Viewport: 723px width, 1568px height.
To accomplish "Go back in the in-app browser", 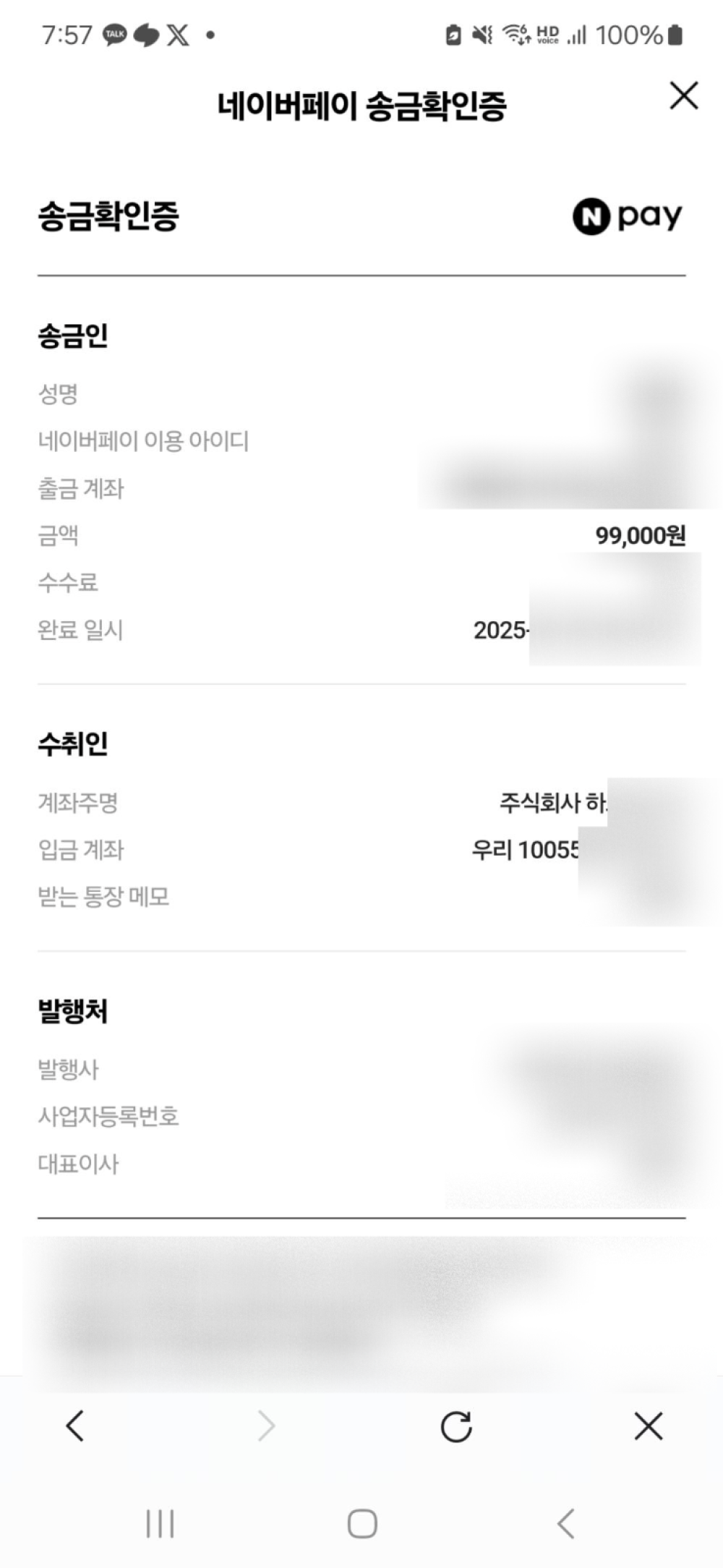I will pyautogui.click(x=75, y=1426).
